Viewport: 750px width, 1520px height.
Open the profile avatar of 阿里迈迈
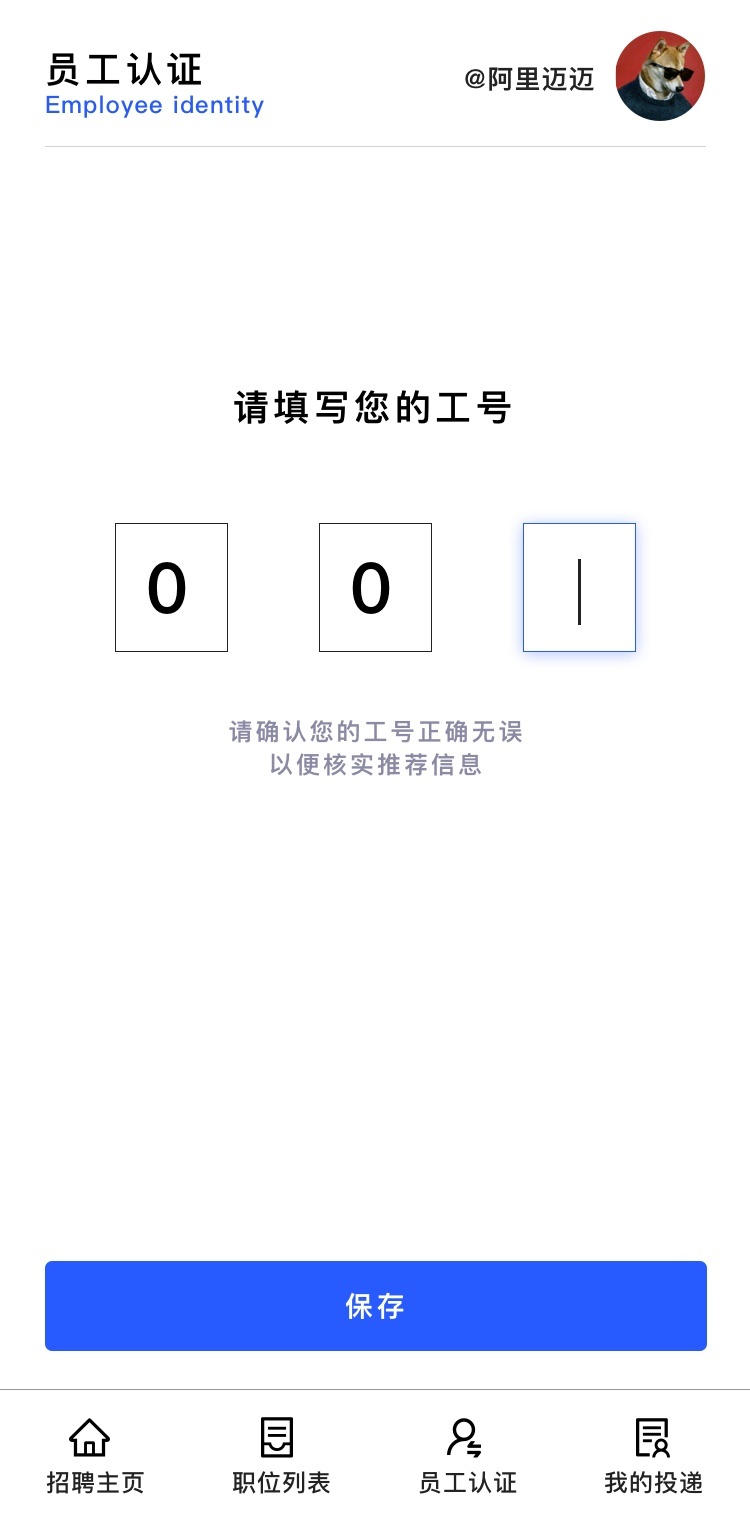[660, 77]
